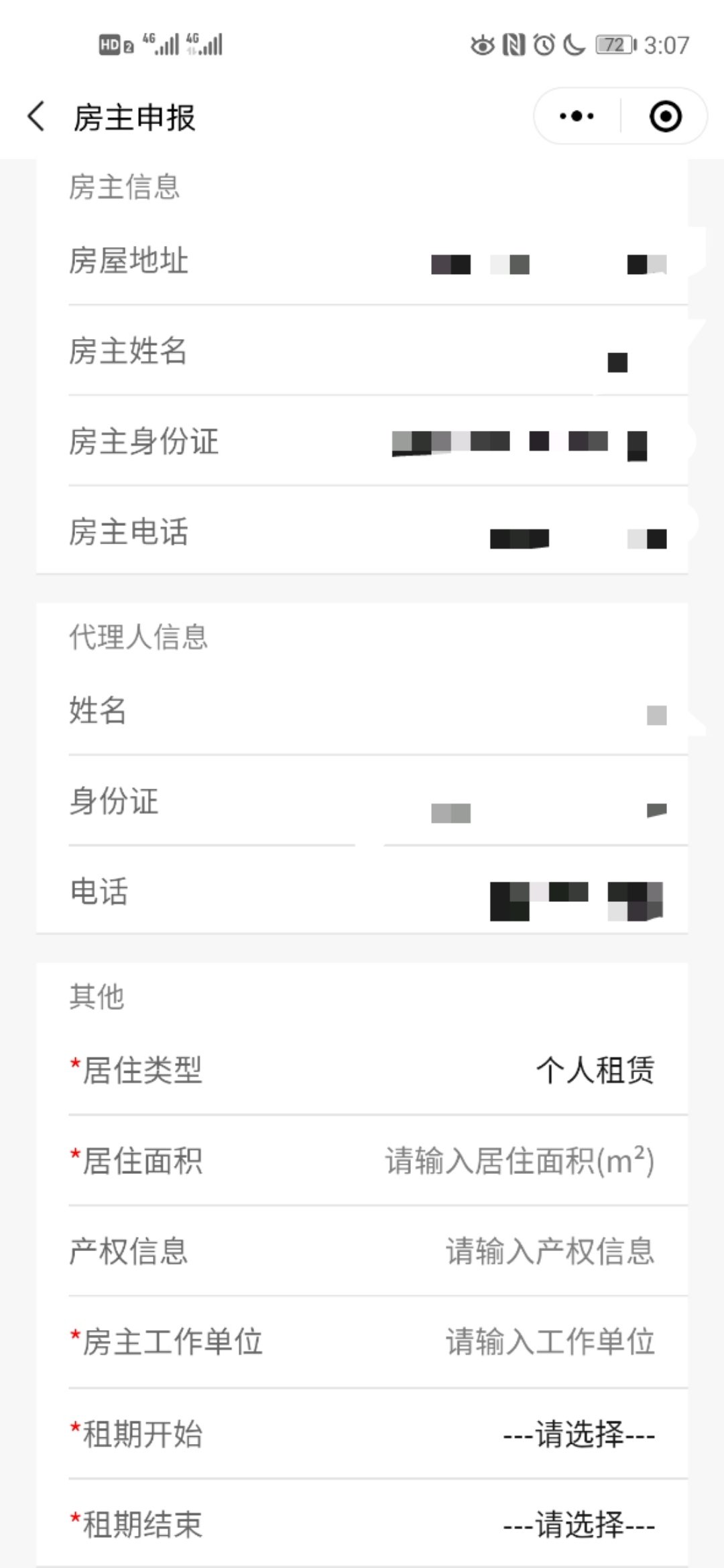Enter 产权信息 in its text field

pos(550,1251)
